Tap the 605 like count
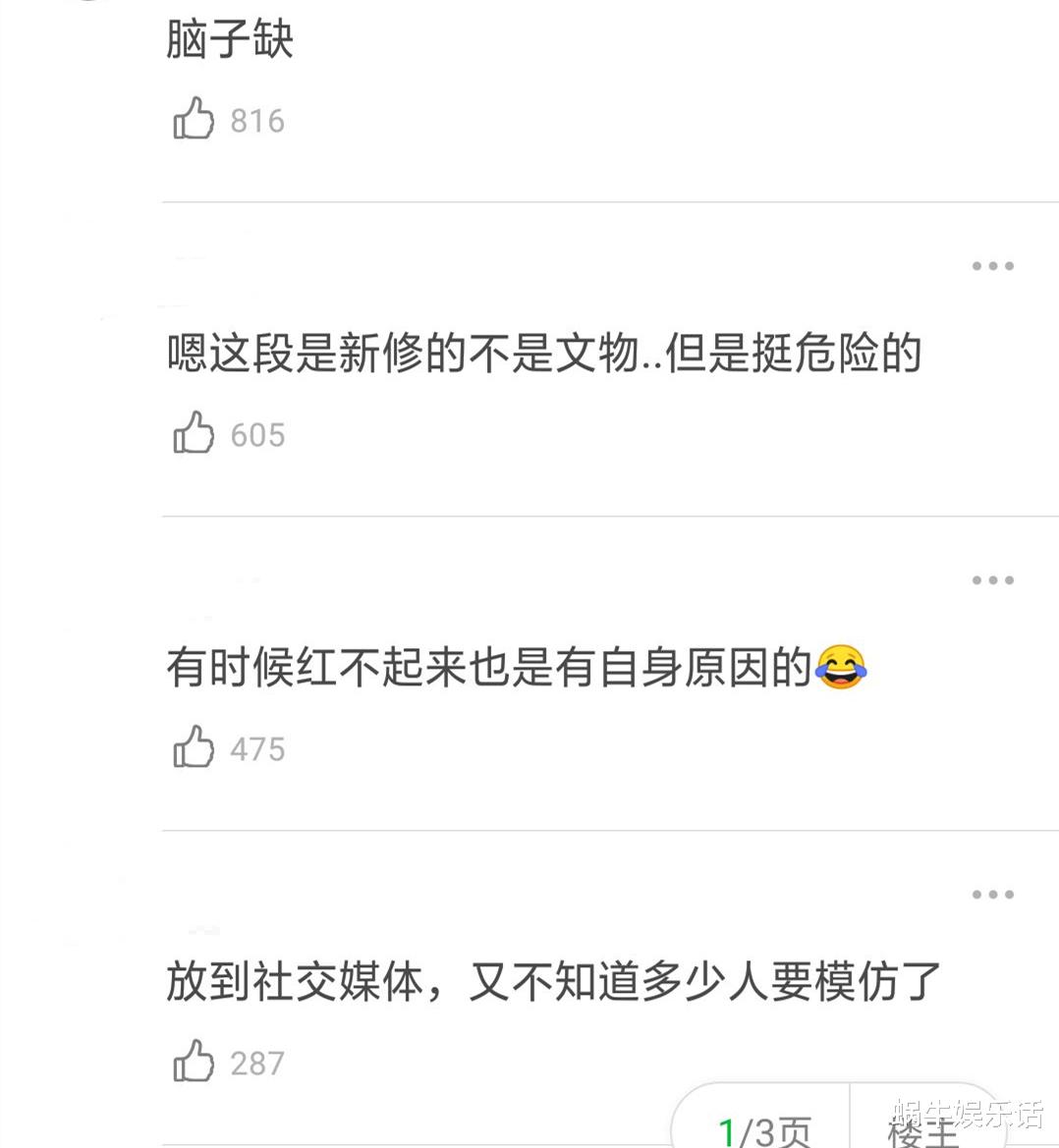This screenshot has width=1059, height=1148. coord(255,433)
